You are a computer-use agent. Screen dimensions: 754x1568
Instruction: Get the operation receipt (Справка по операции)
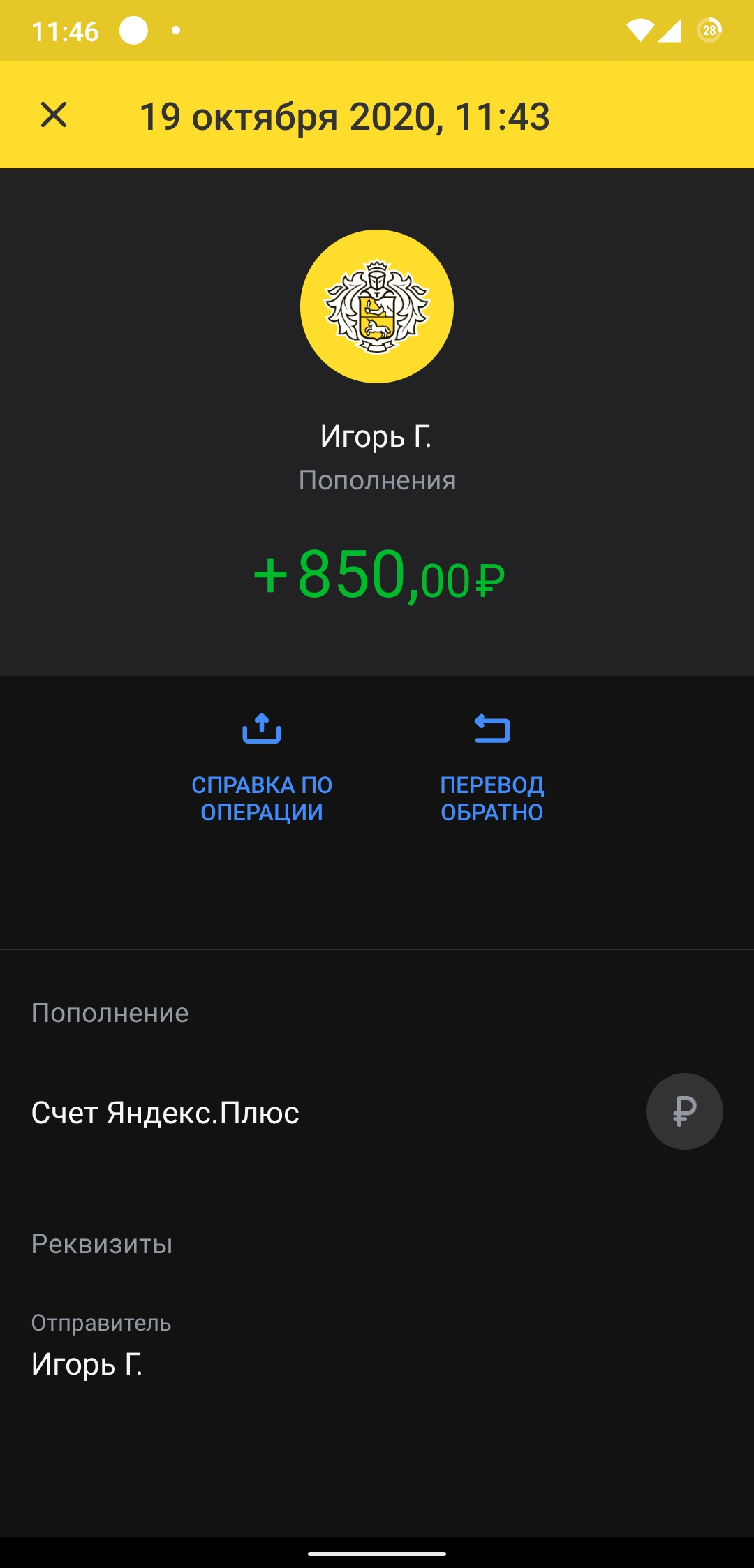click(x=262, y=768)
